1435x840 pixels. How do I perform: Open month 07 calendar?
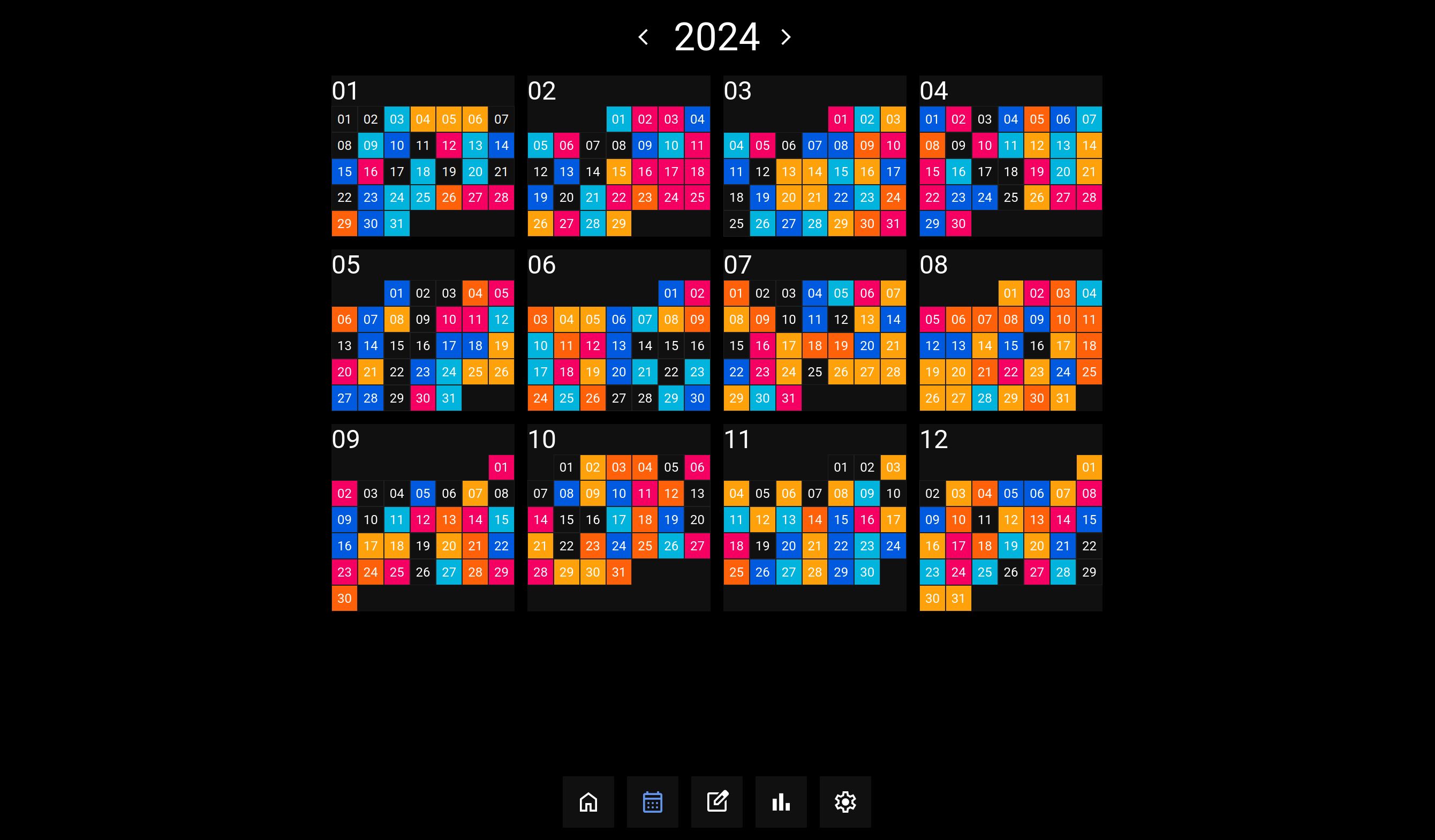737,266
